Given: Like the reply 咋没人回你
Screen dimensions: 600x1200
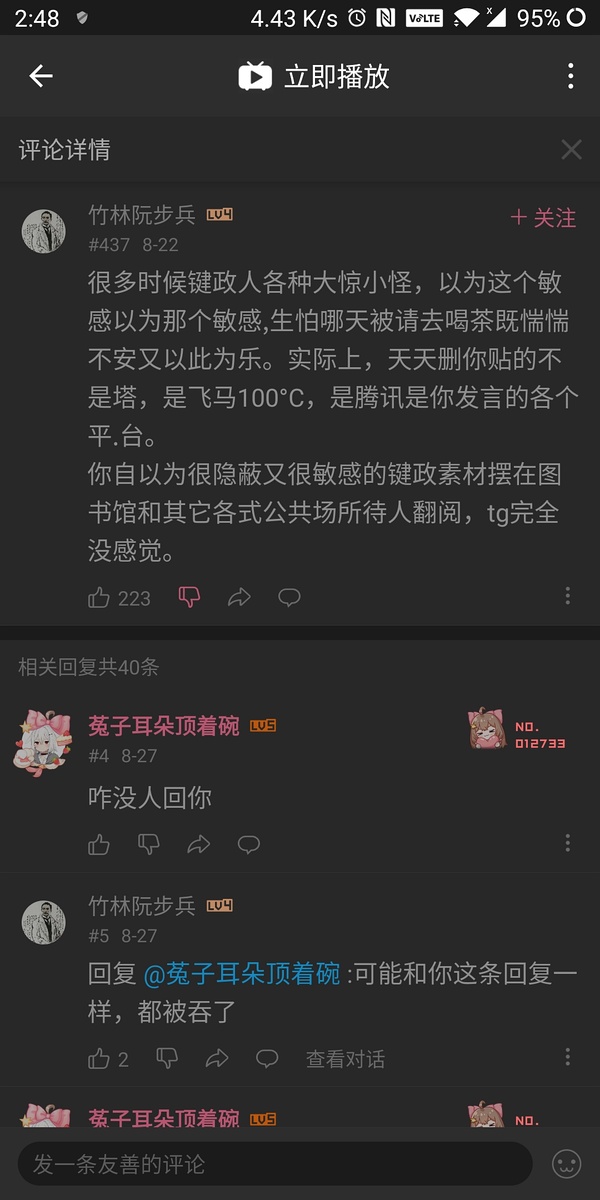Looking at the screenshot, I should pyautogui.click(x=99, y=845).
